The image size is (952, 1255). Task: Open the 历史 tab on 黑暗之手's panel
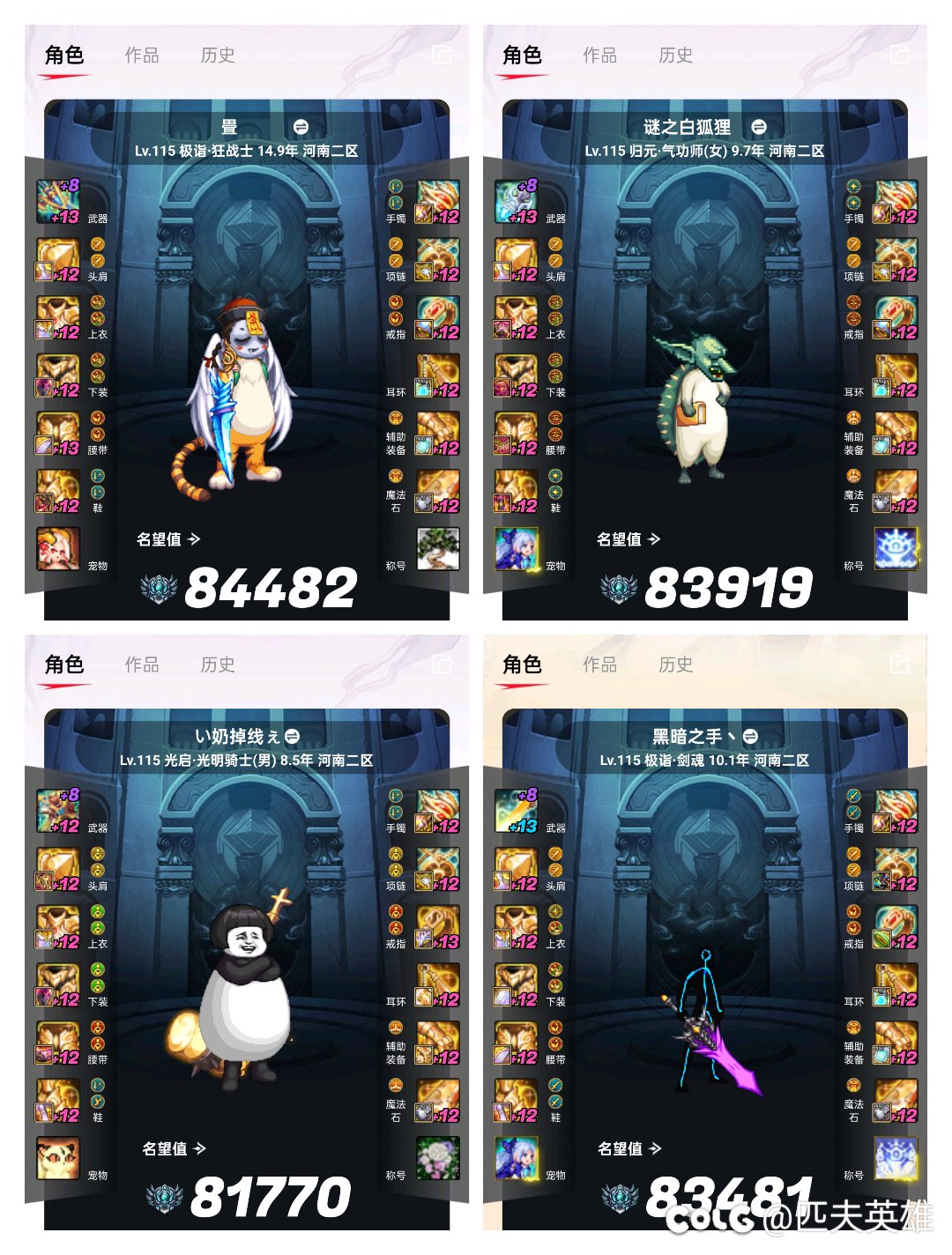click(x=675, y=665)
